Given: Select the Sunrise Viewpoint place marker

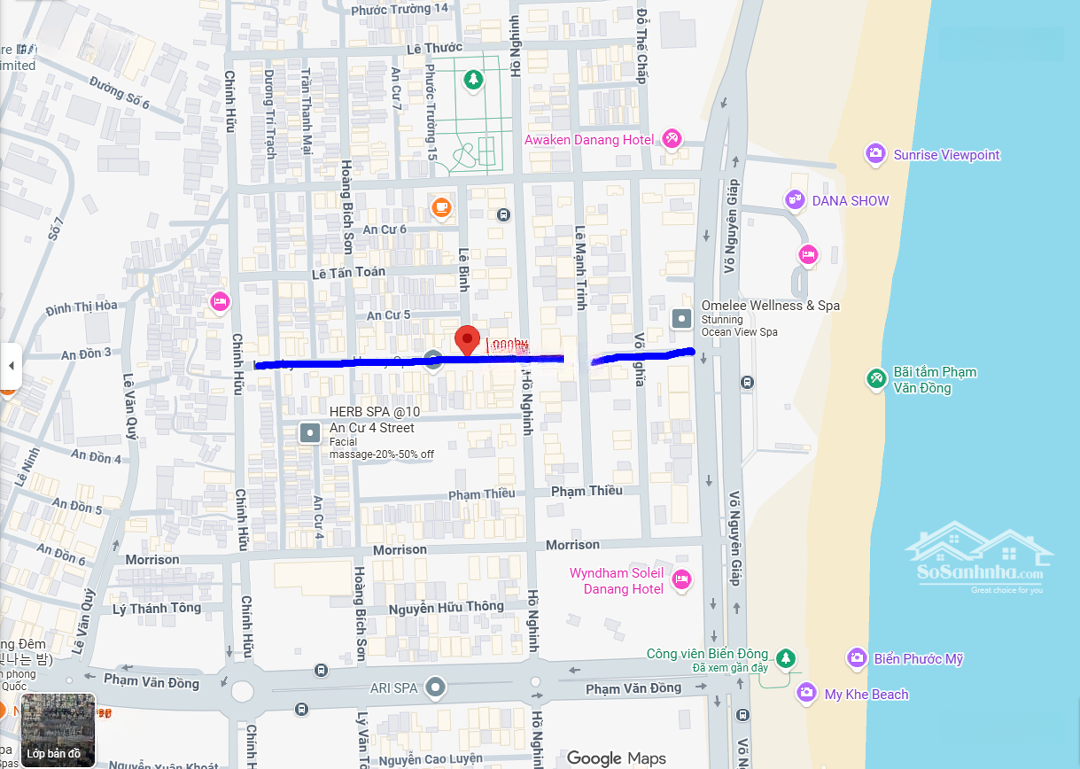Looking at the screenshot, I should pyautogui.click(x=876, y=154).
